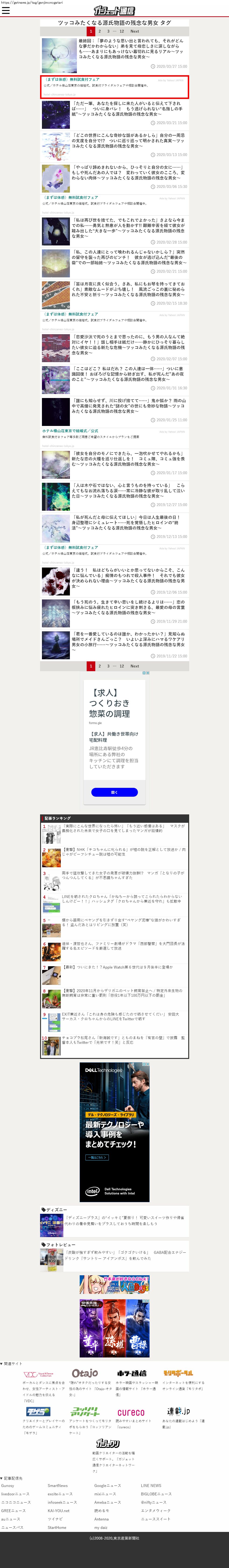Tap Next in the top pagination
The height and width of the screenshot is (1568, 229).
pyautogui.click(x=135, y=31)
